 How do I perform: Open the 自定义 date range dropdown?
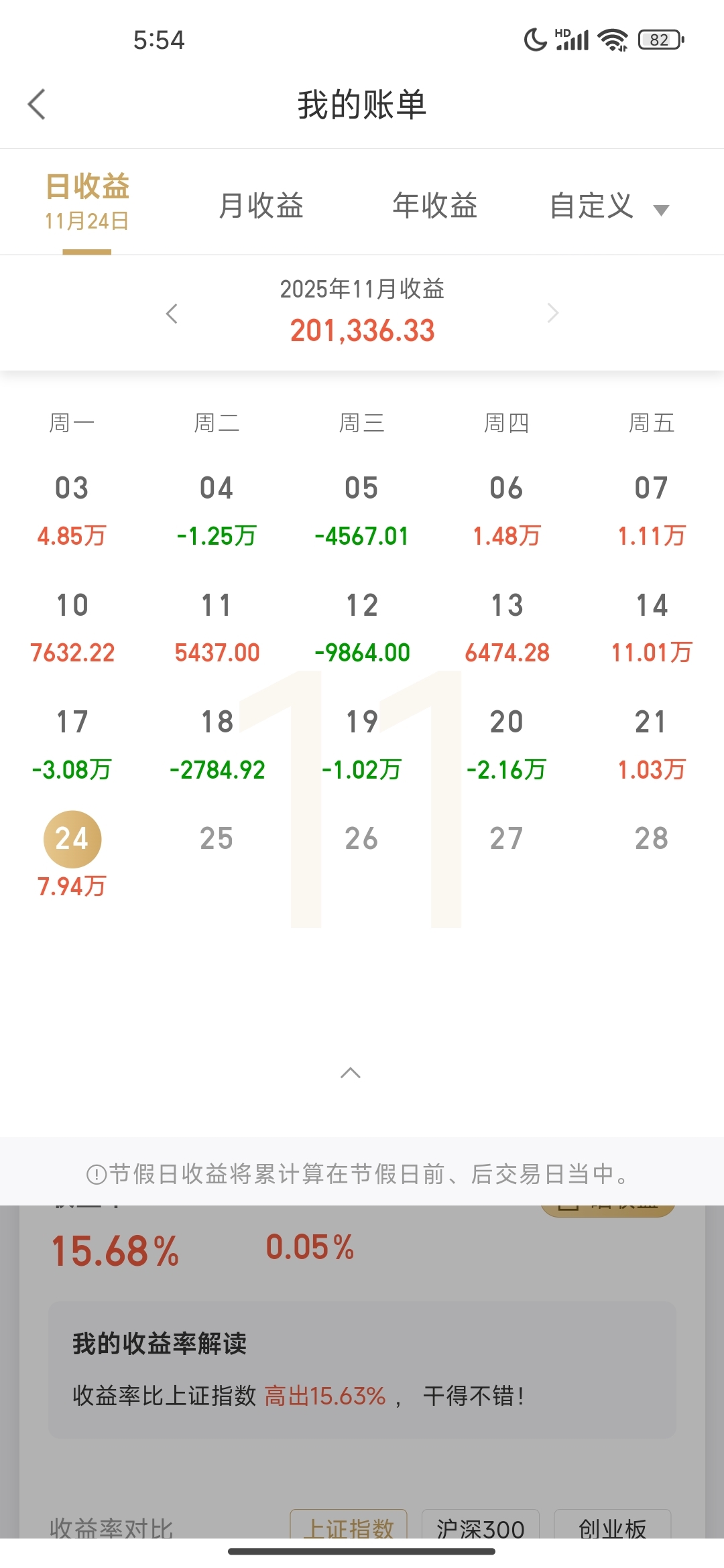point(609,206)
